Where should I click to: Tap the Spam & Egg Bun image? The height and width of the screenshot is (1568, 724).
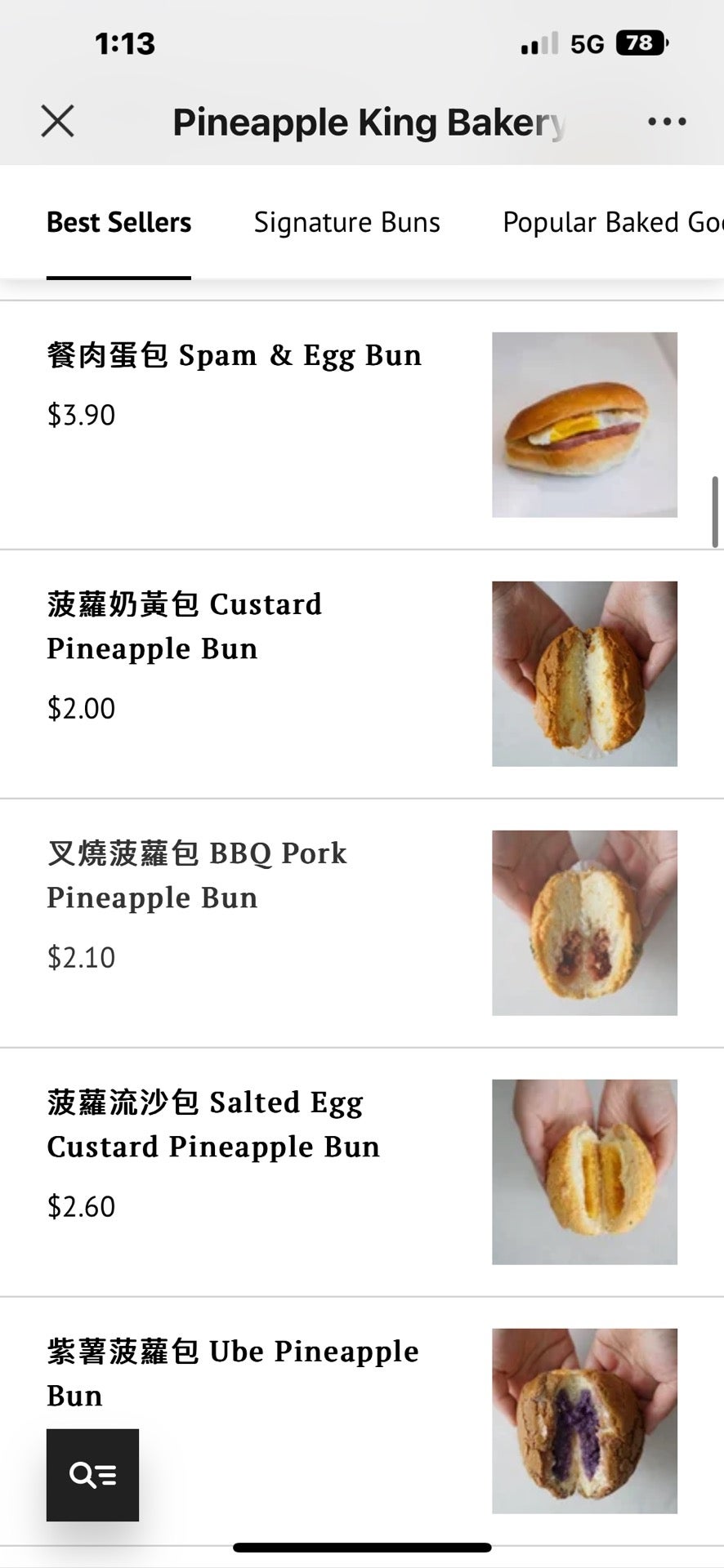(x=583, y=423)
